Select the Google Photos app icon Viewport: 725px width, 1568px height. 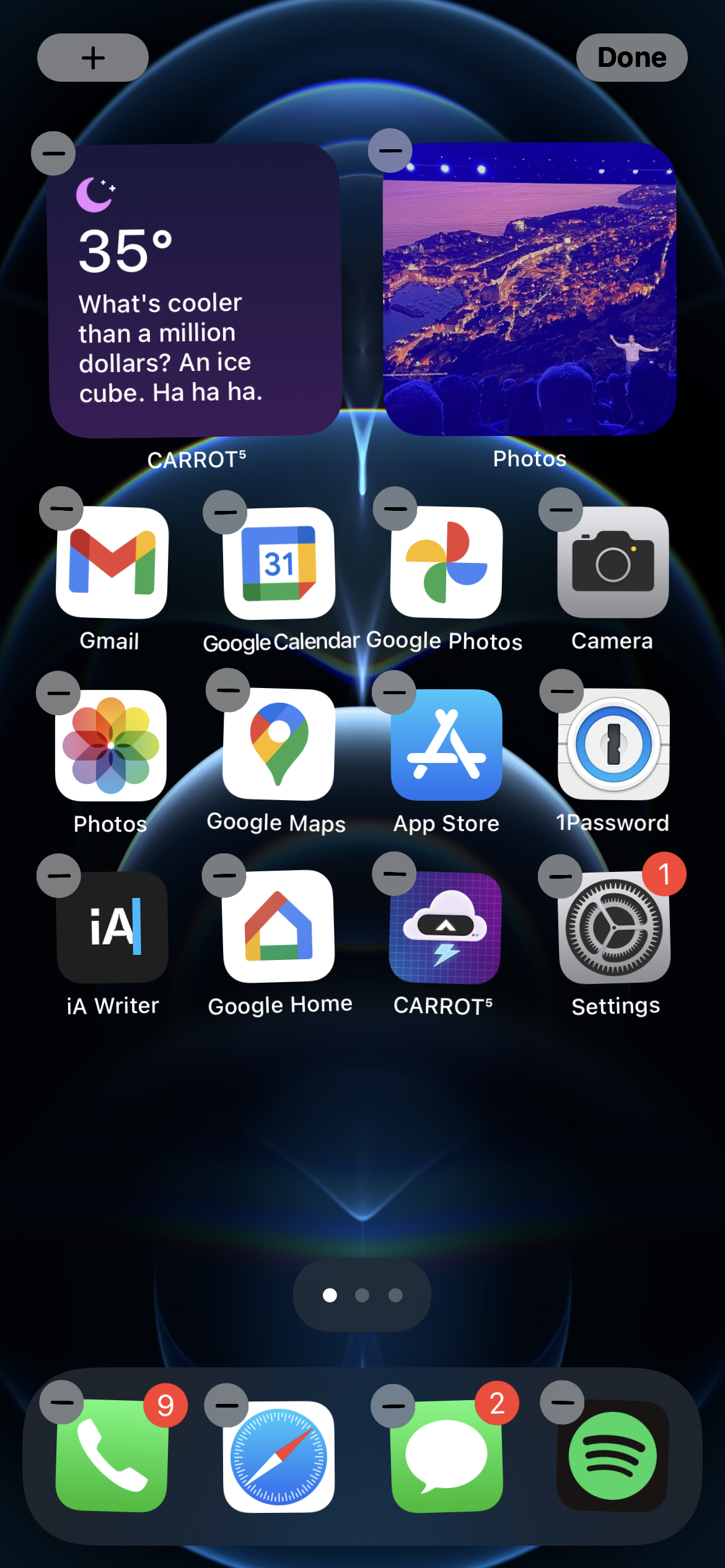pyautogui.click(x=446, y=562)
